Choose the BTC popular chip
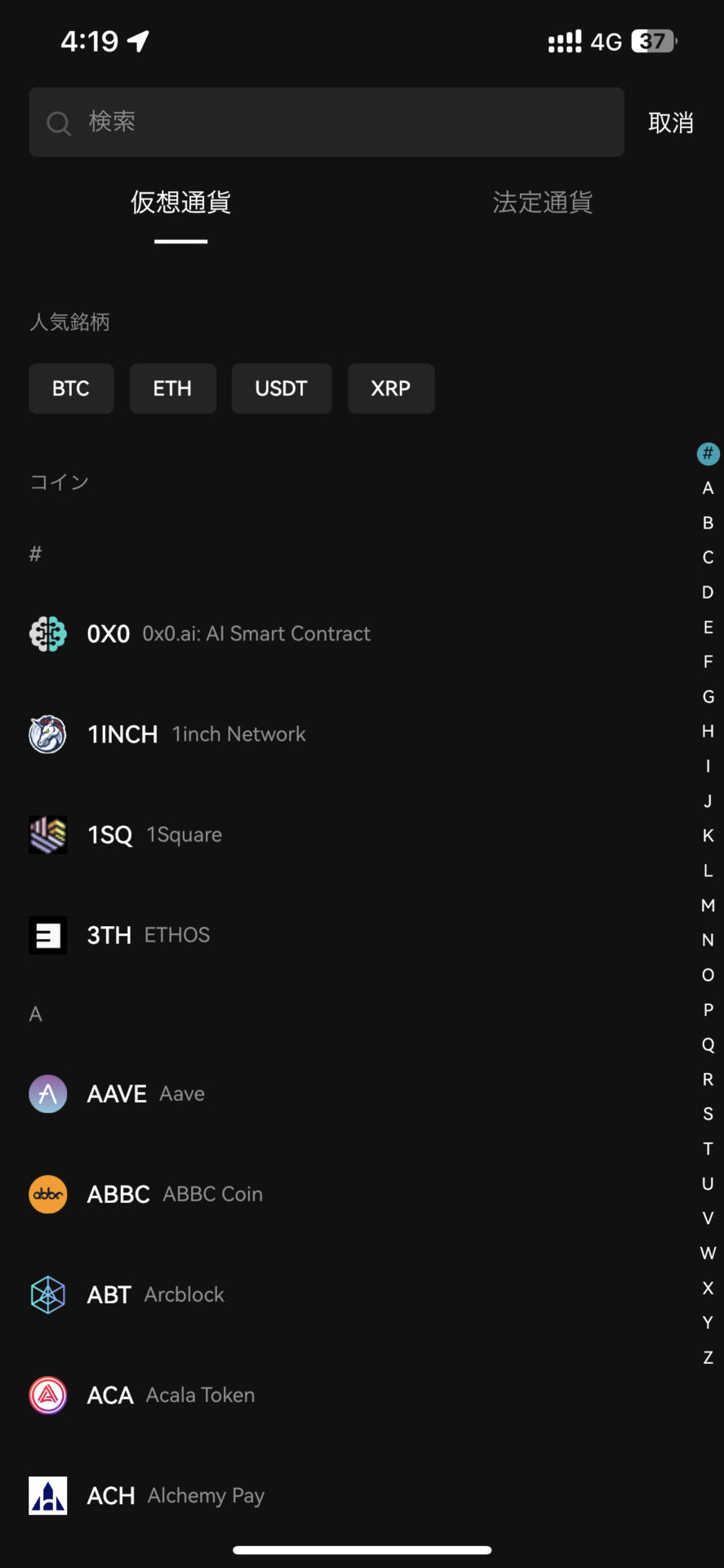The height and width of the screenshot is (1568, 724). point(71,389)
